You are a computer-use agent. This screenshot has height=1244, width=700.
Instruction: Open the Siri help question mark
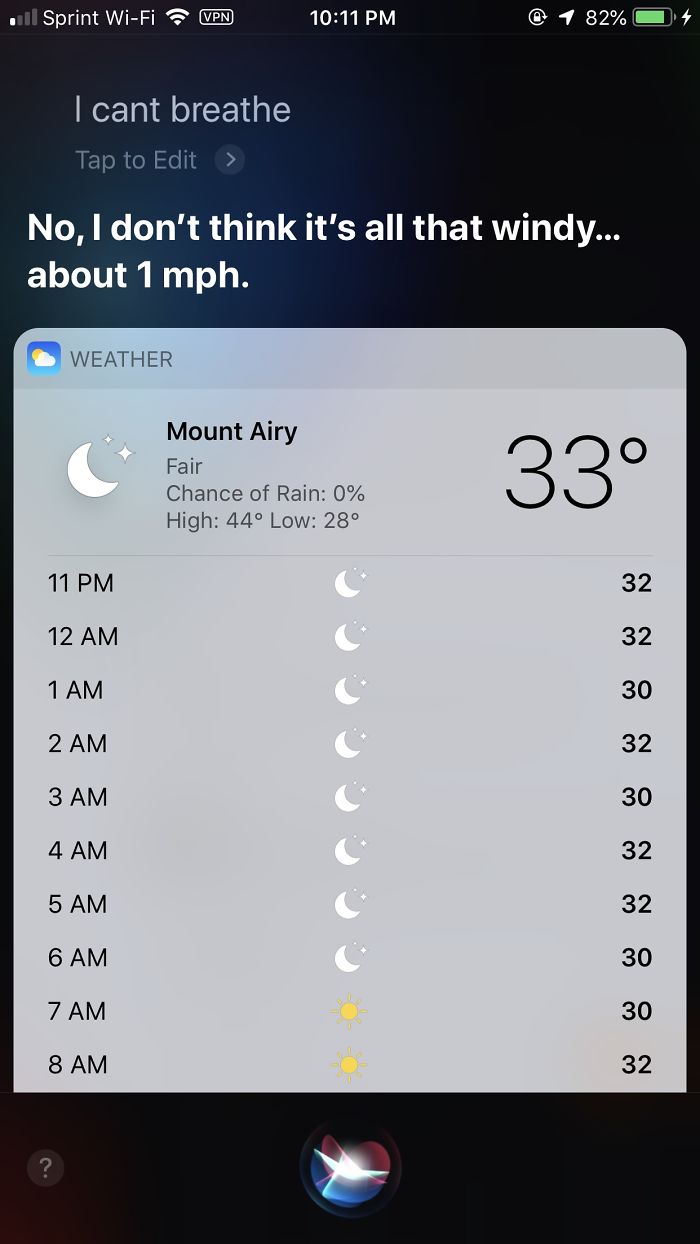point(46,1166)
